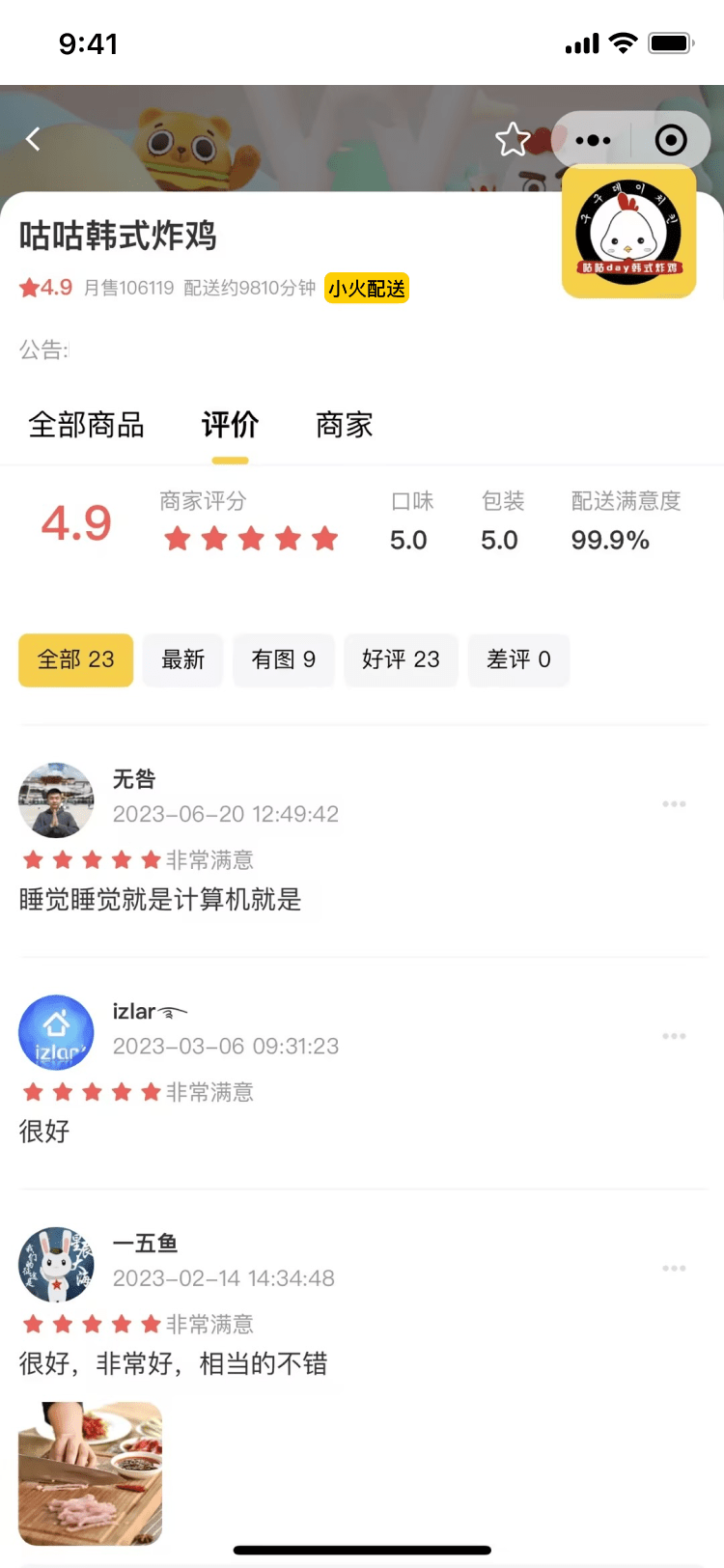Open the mini-program more options menu

pyautogui.click(x=593, y=140)
